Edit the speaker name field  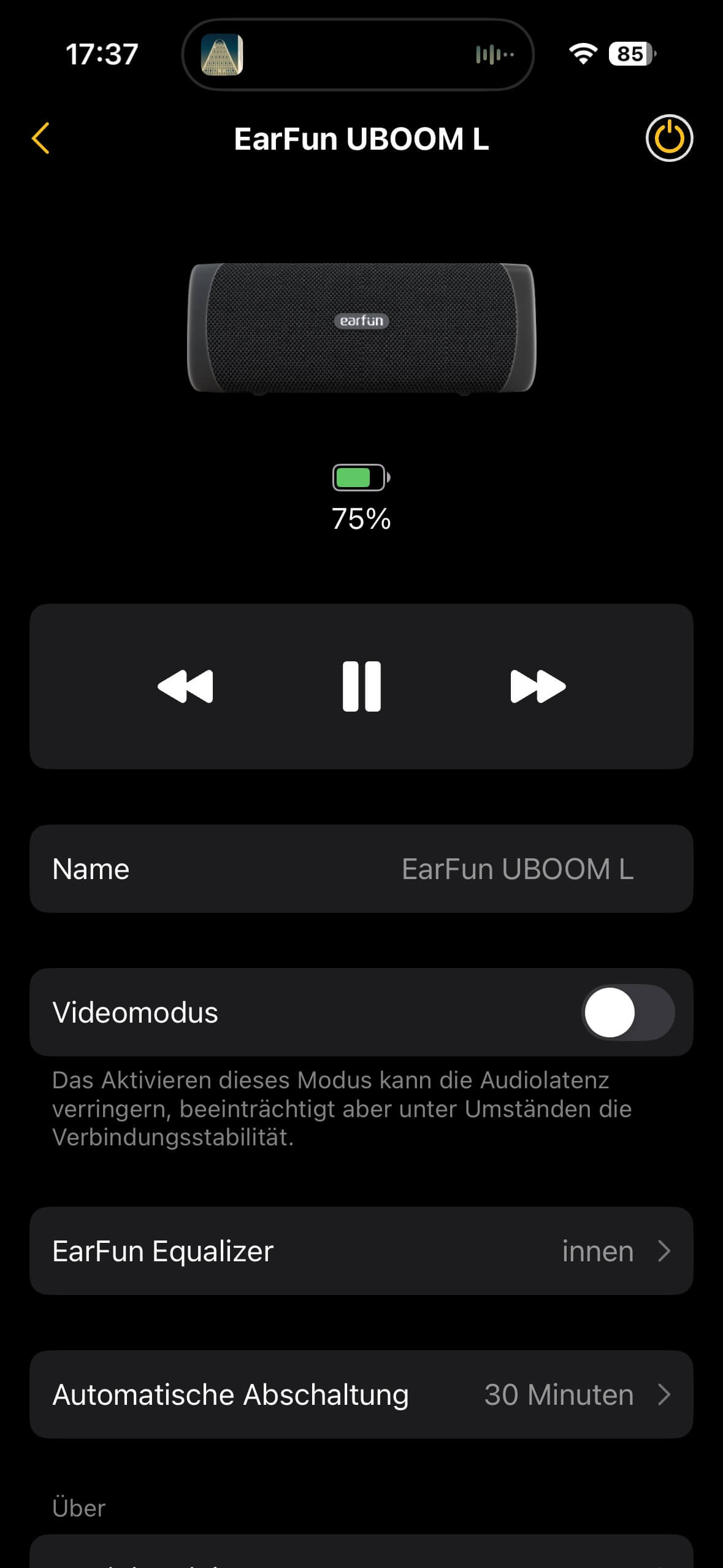click(x=516, y=869)
